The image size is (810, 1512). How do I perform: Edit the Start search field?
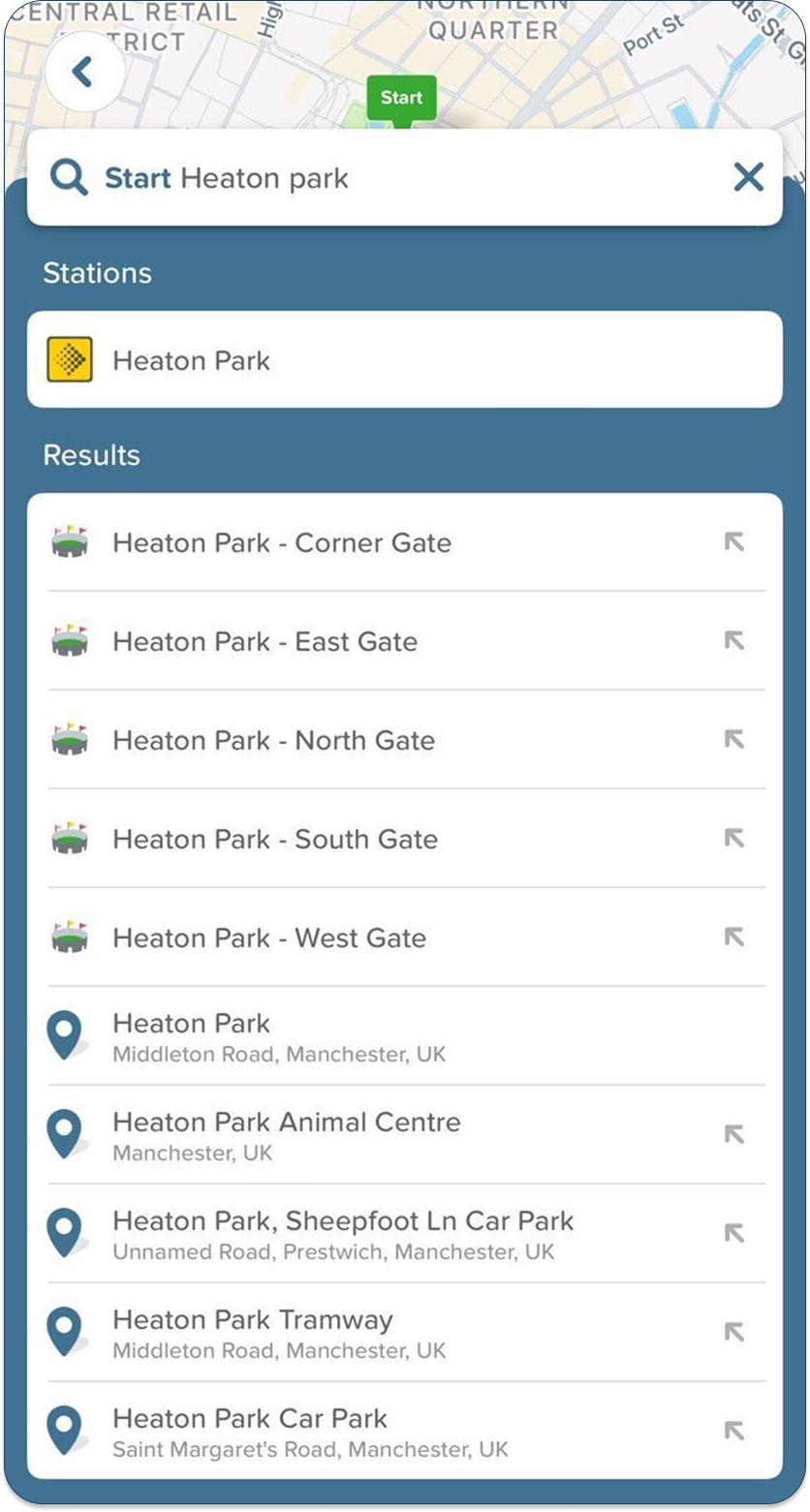(404, 177)
